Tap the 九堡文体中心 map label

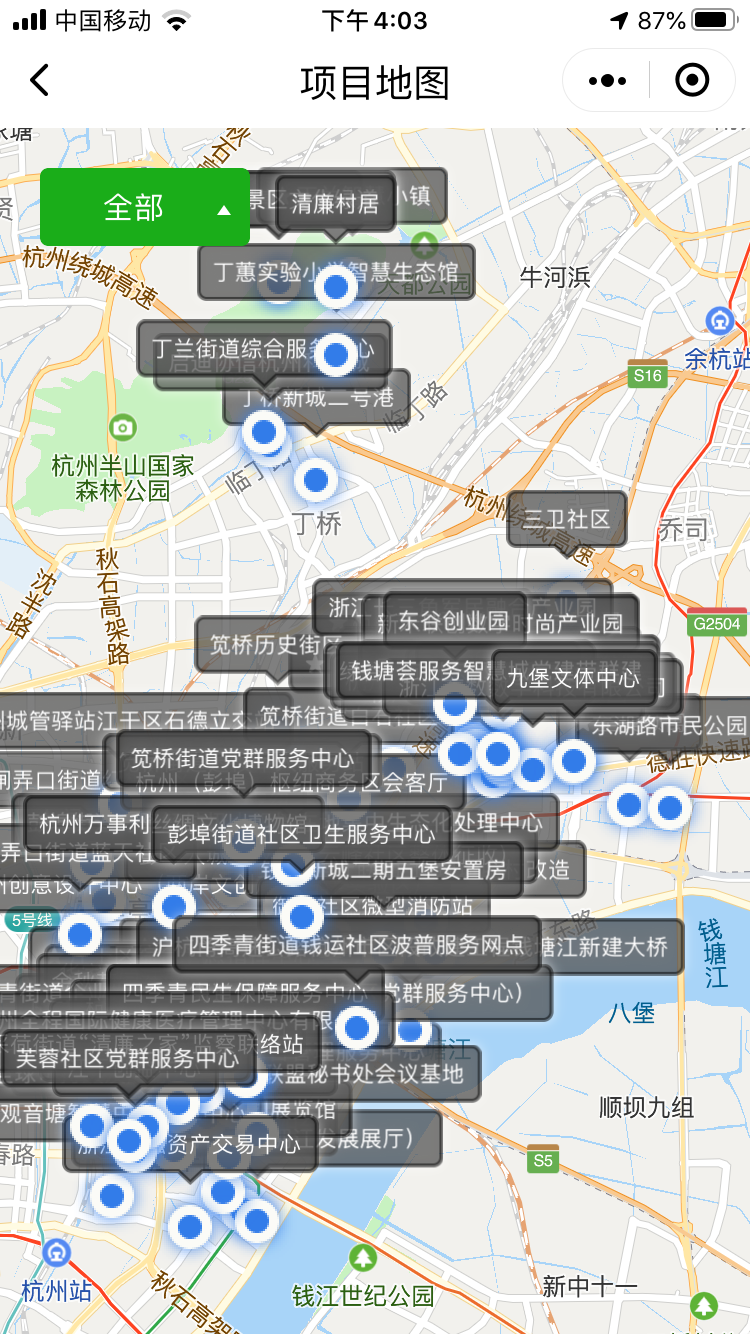coord(573,678)
